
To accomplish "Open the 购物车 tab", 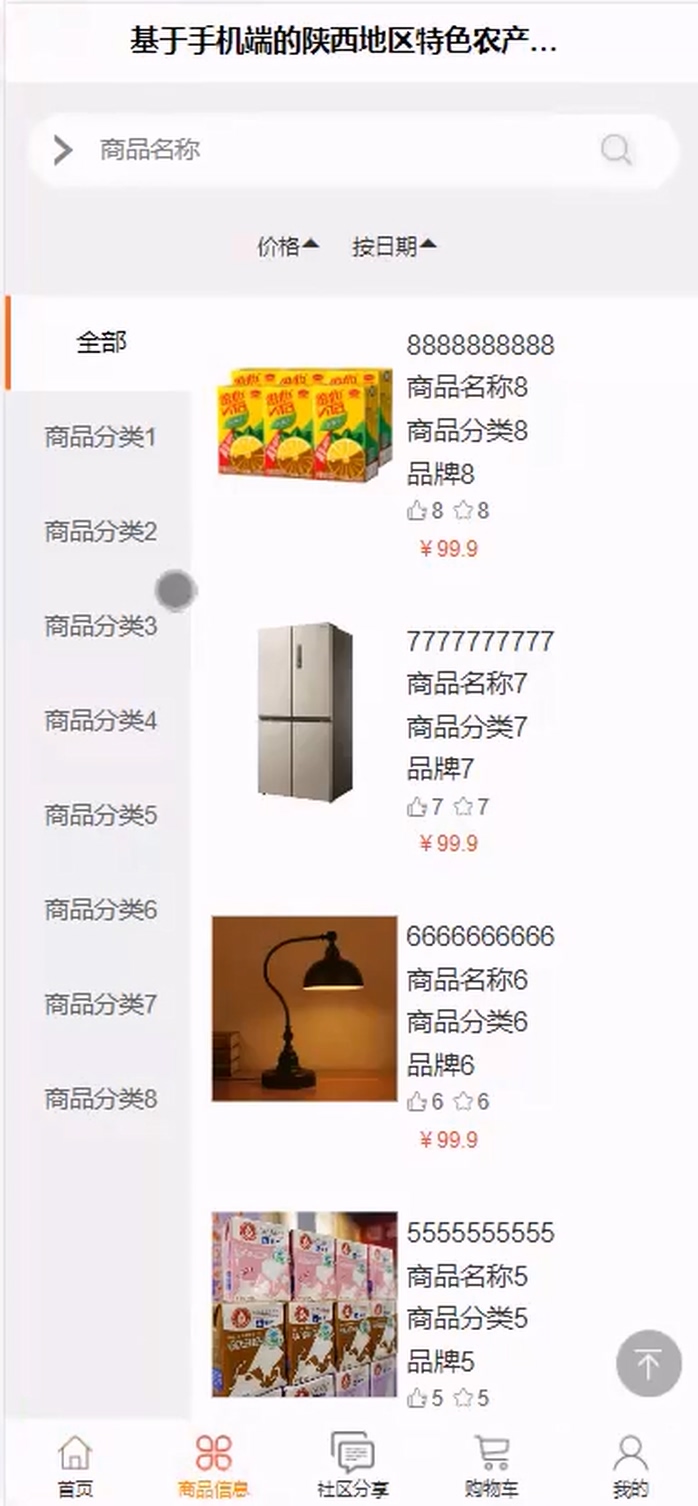I will coord(491,1465).
